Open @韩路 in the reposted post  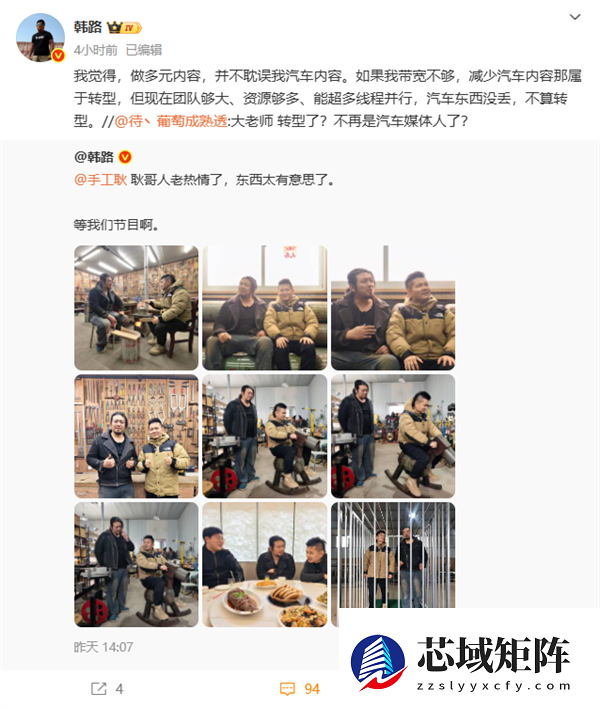pyautogui.click(x=96, y=158)
